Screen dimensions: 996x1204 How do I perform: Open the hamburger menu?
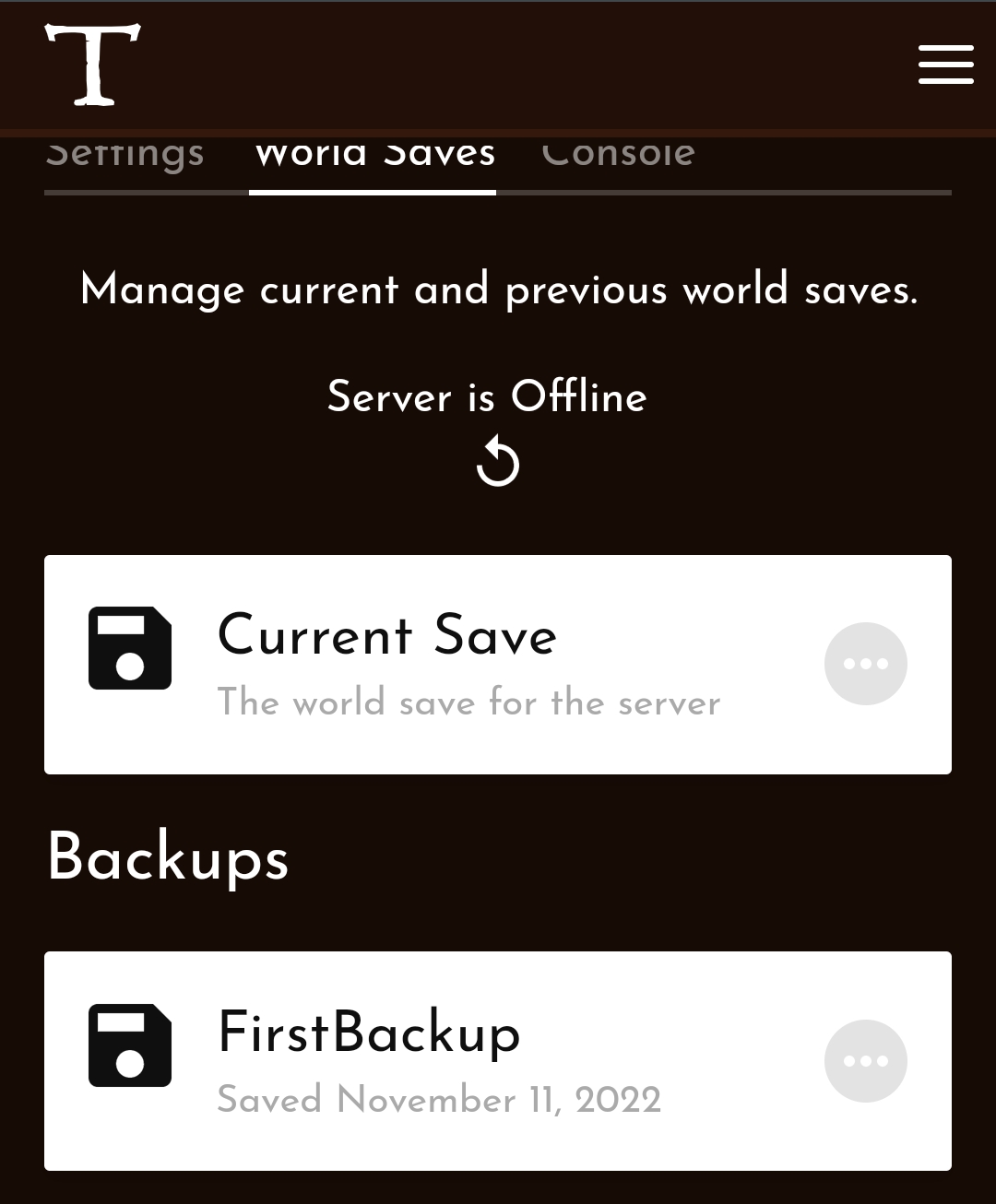945,65
